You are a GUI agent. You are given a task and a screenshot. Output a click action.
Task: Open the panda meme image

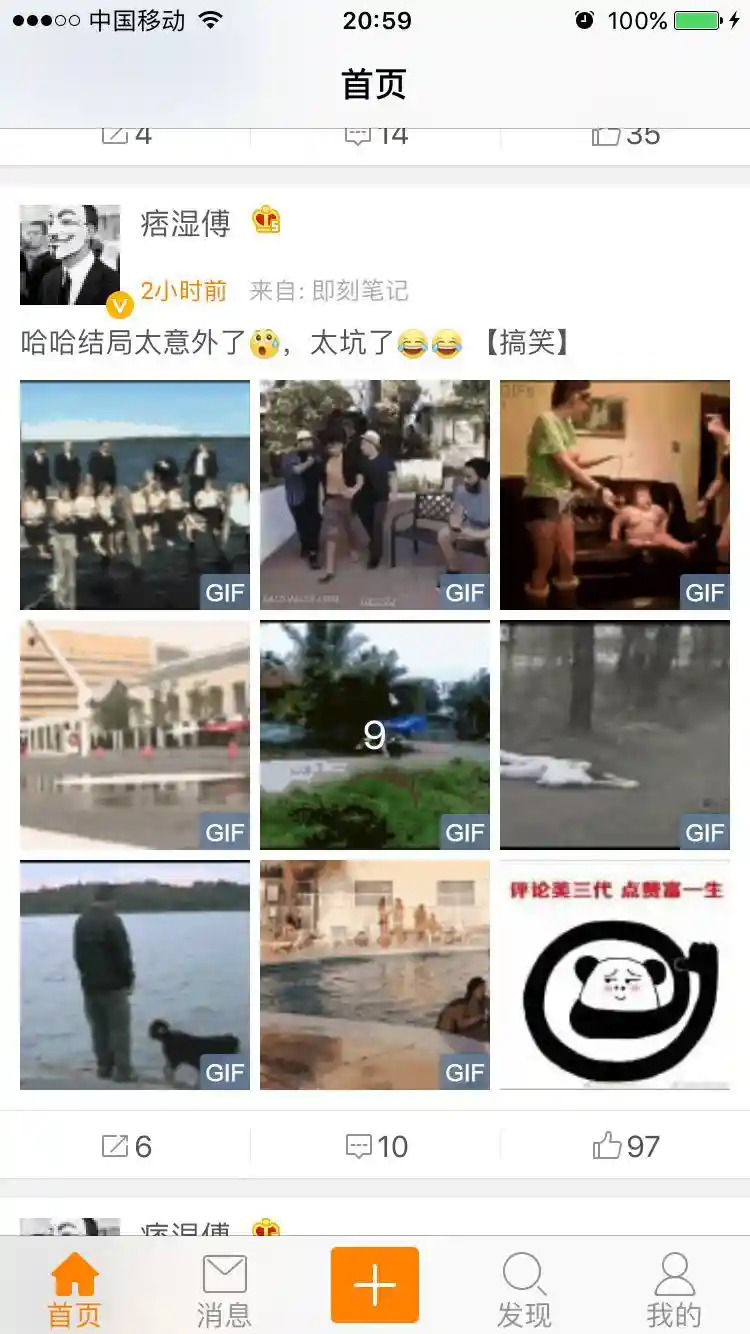coord(614,975)
